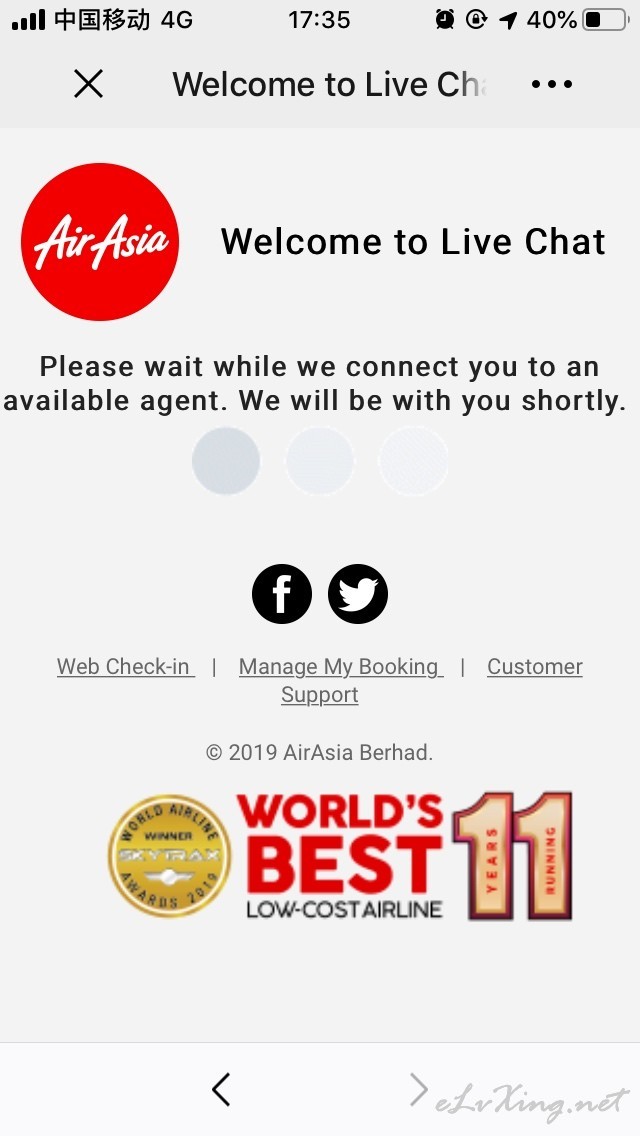Open the three-dot overflow menu

tap(552, 85)
